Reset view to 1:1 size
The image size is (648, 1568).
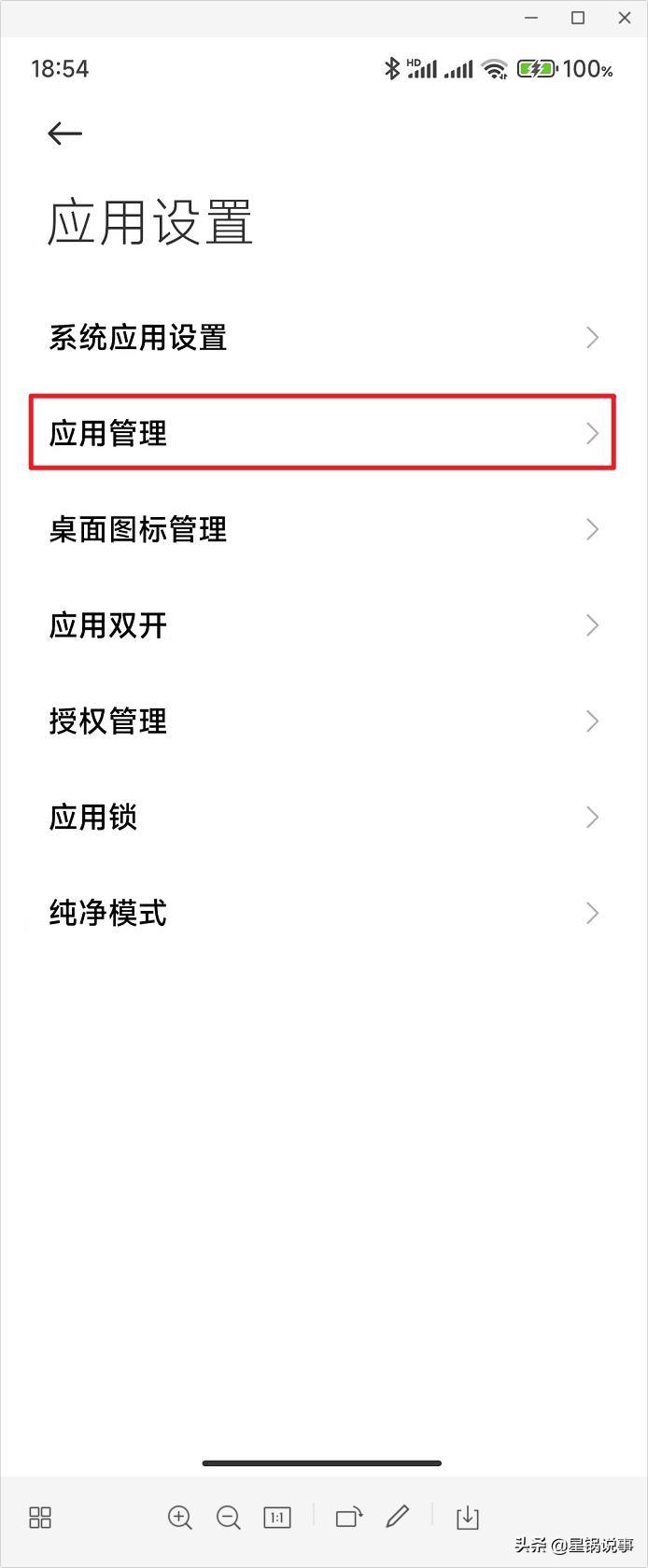coord(277,1518)
